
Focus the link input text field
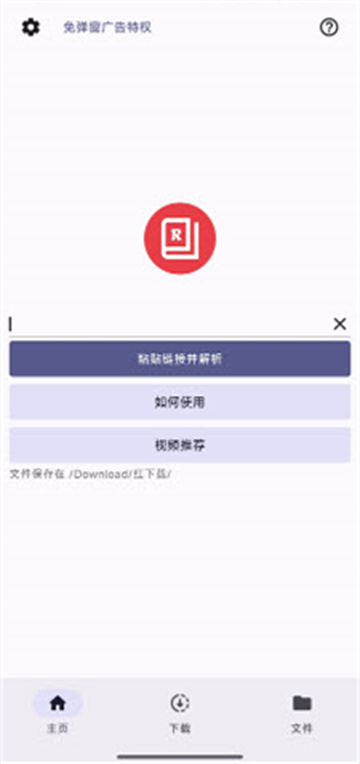pos(168,324)
